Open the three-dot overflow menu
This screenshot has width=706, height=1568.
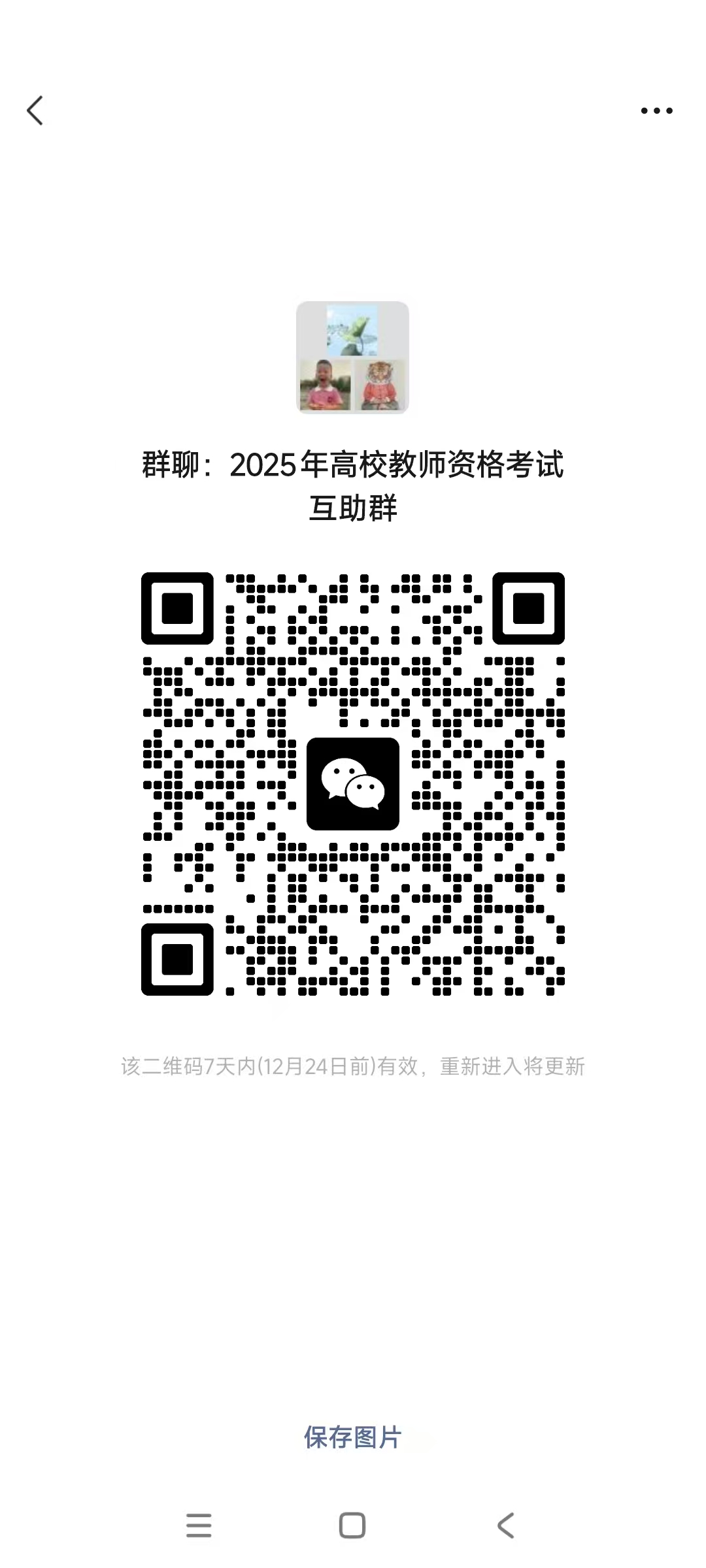tap(656, 111)
